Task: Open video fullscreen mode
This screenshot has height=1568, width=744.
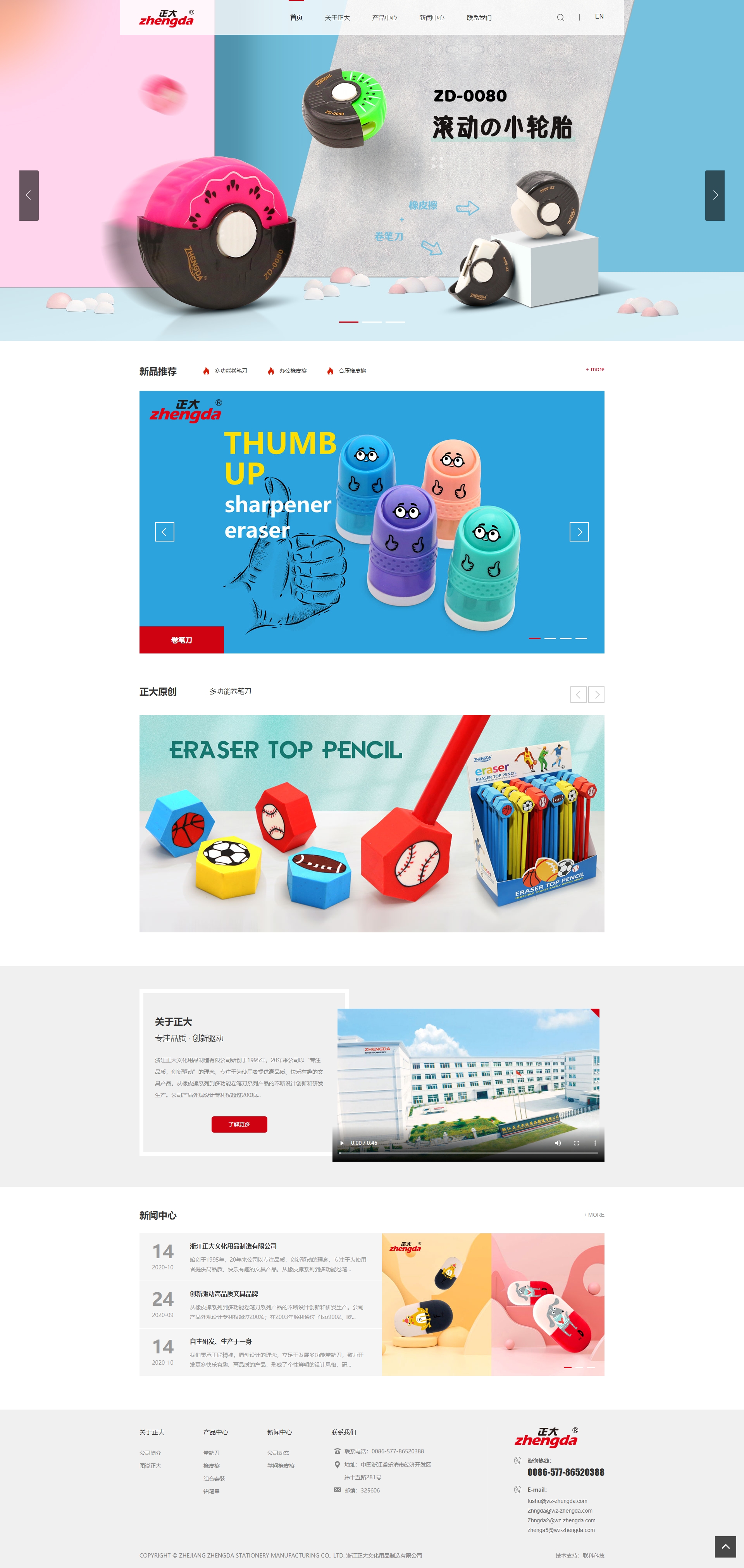Action: coord(577,1143)
